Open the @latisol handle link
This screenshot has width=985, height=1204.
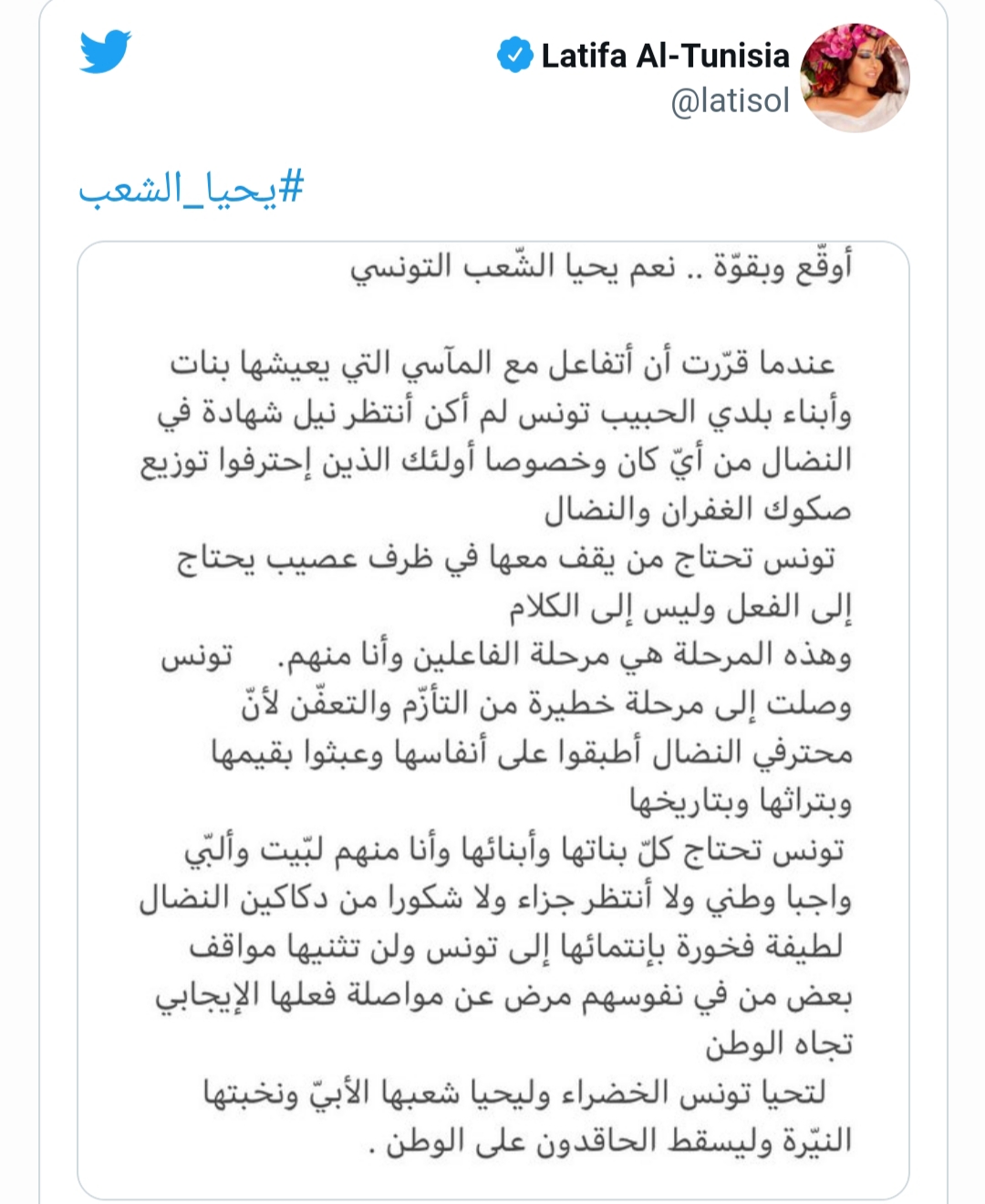pos(730,100)
